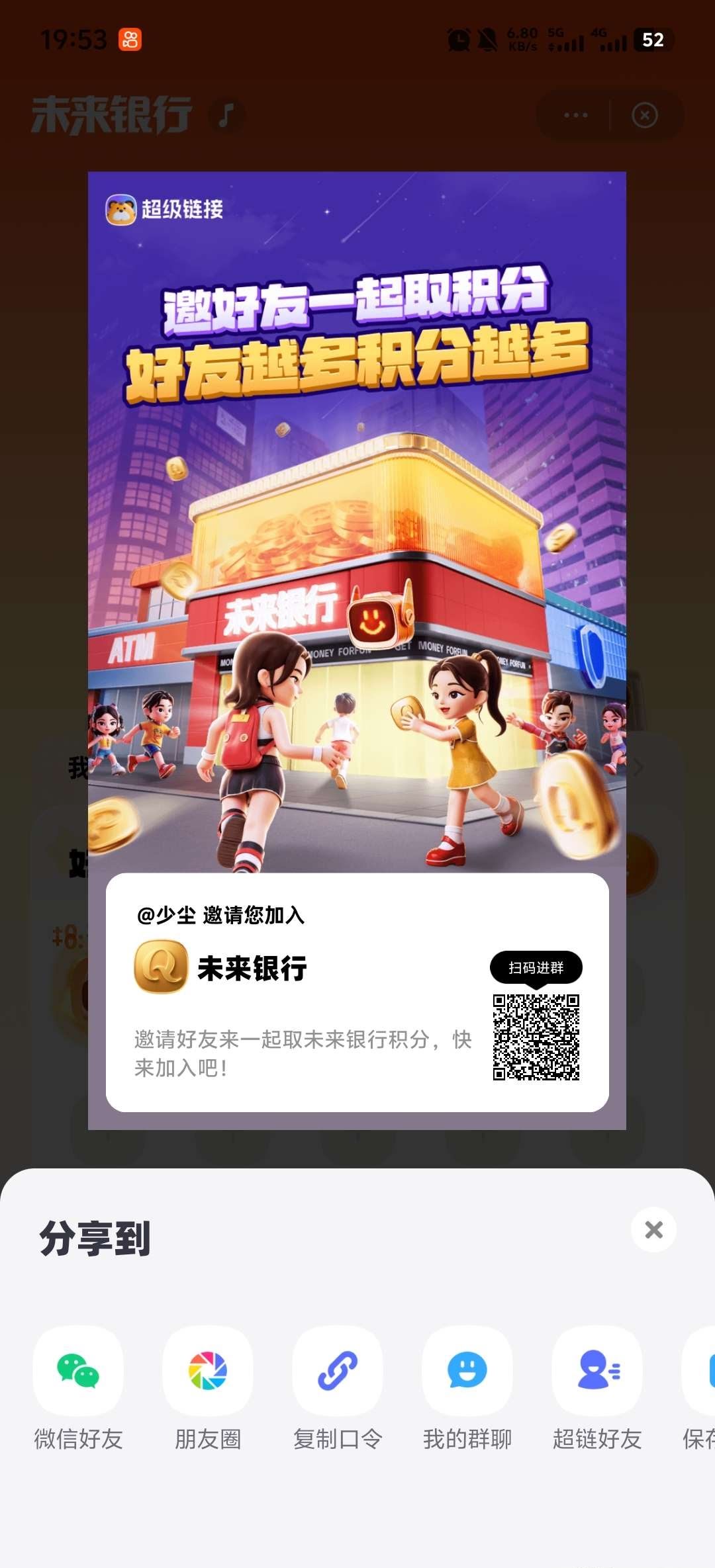Viewport: 715px width, 1568px height.
Task: Toggle the music note icon
Action: (x=226, y=115)
